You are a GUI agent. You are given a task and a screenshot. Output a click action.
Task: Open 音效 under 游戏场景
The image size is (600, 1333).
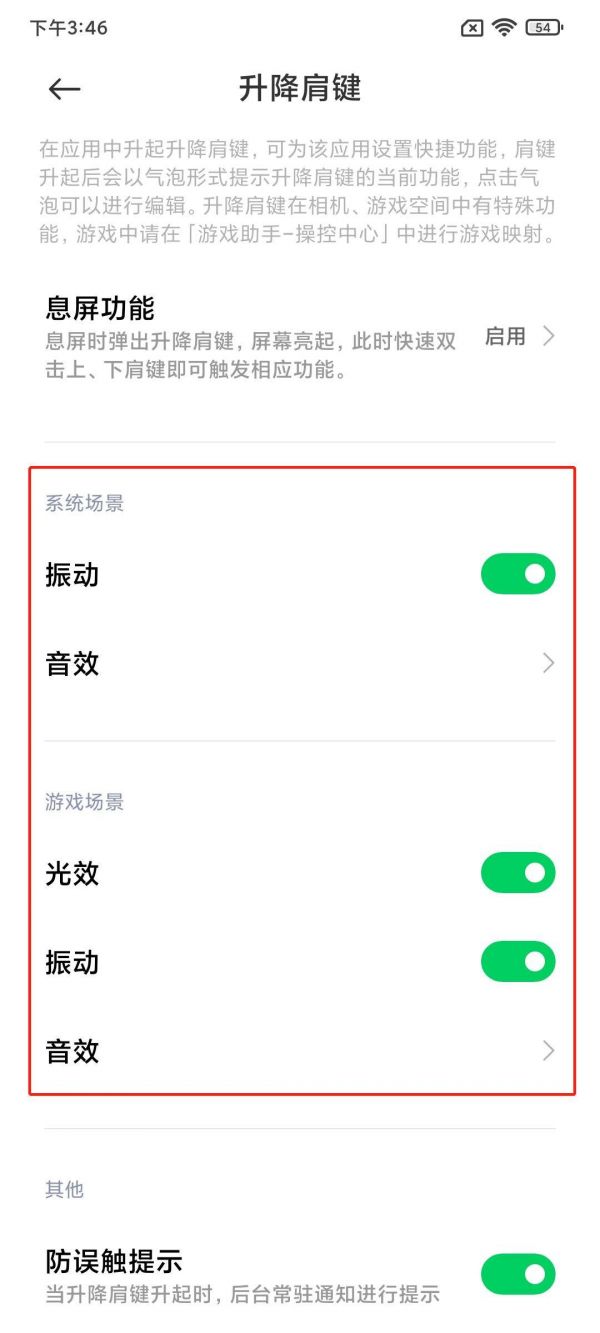click(x=300, y=1051)
